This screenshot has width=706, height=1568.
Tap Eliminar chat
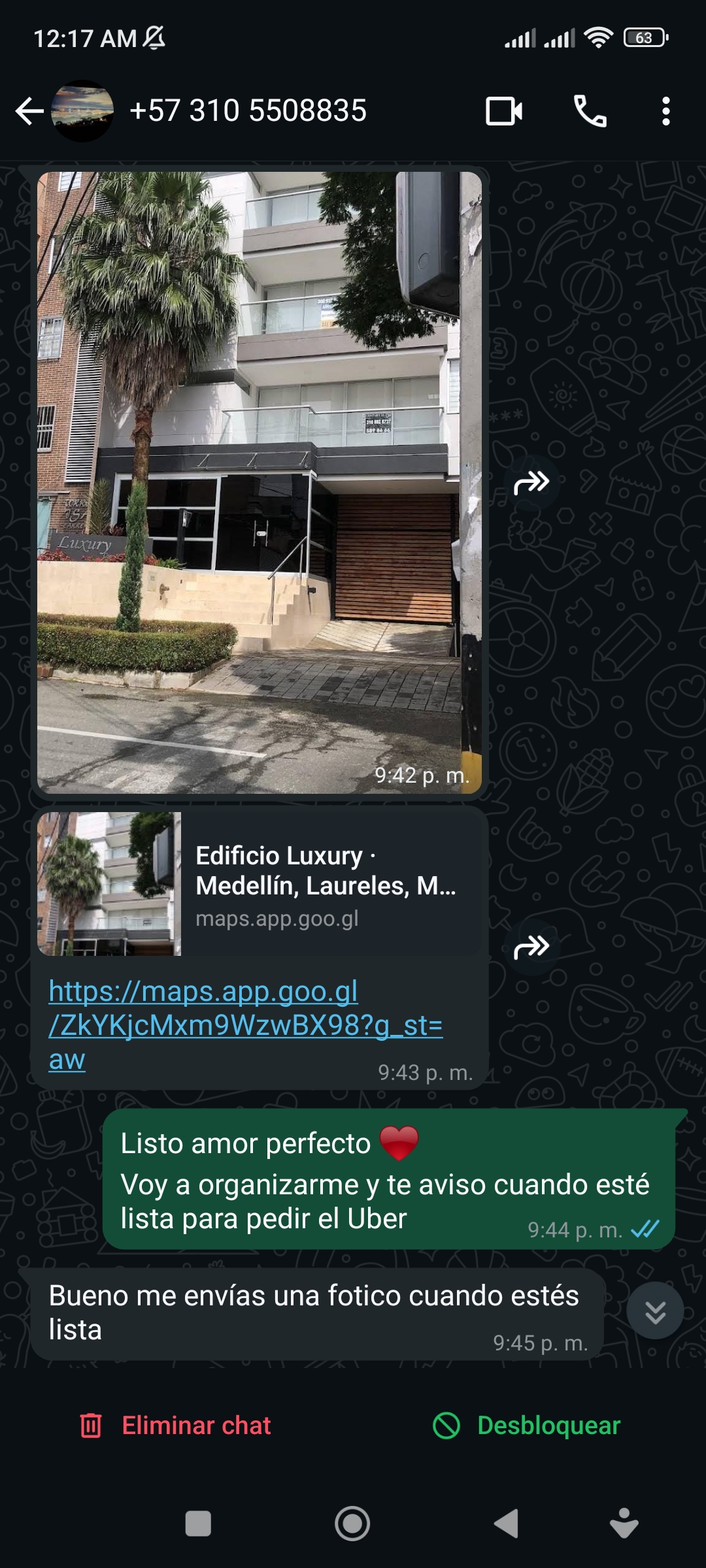175,1425
